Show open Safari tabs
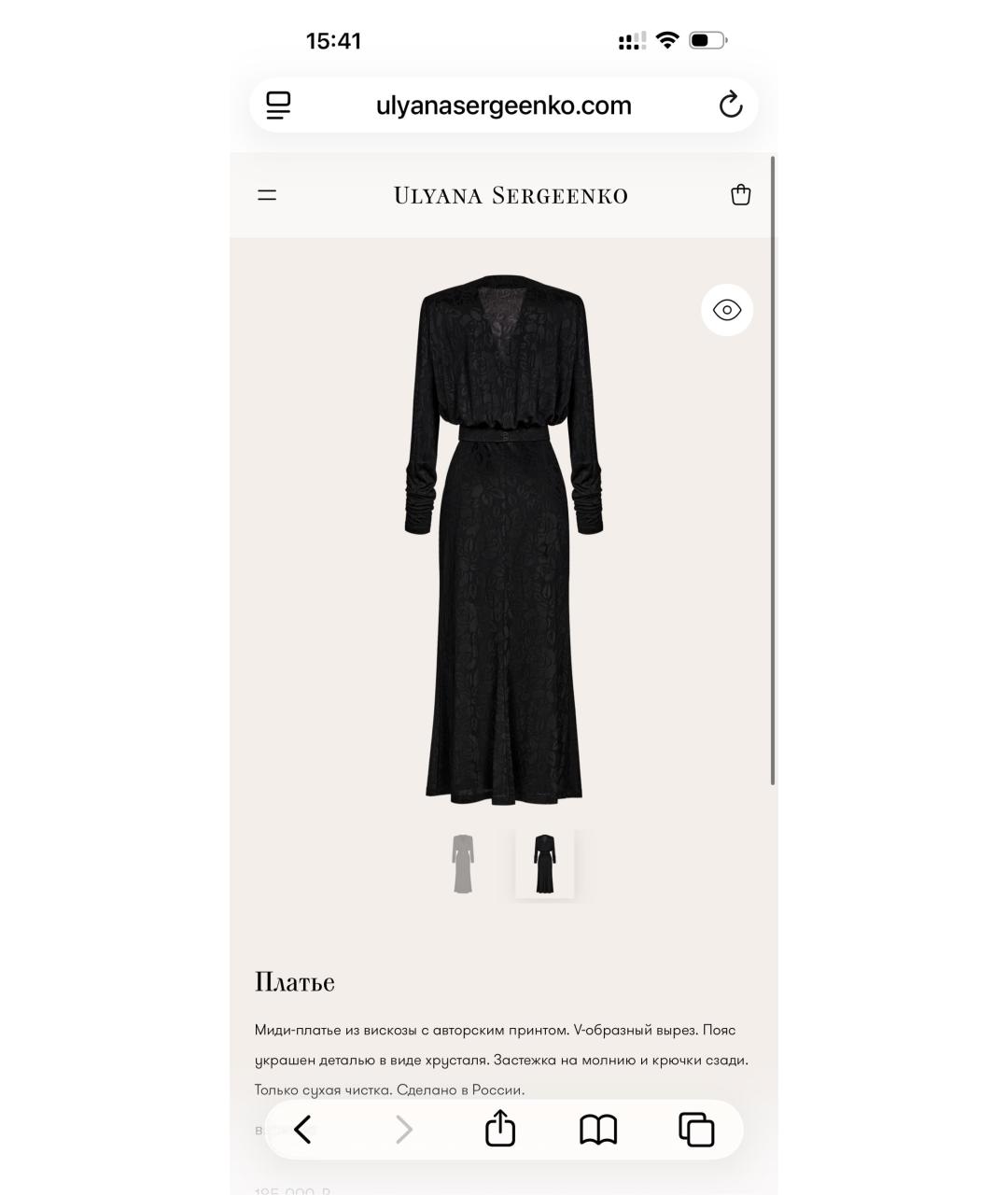The height and width of the screenshot is (1195, 1008). [x=696, y=1130]
